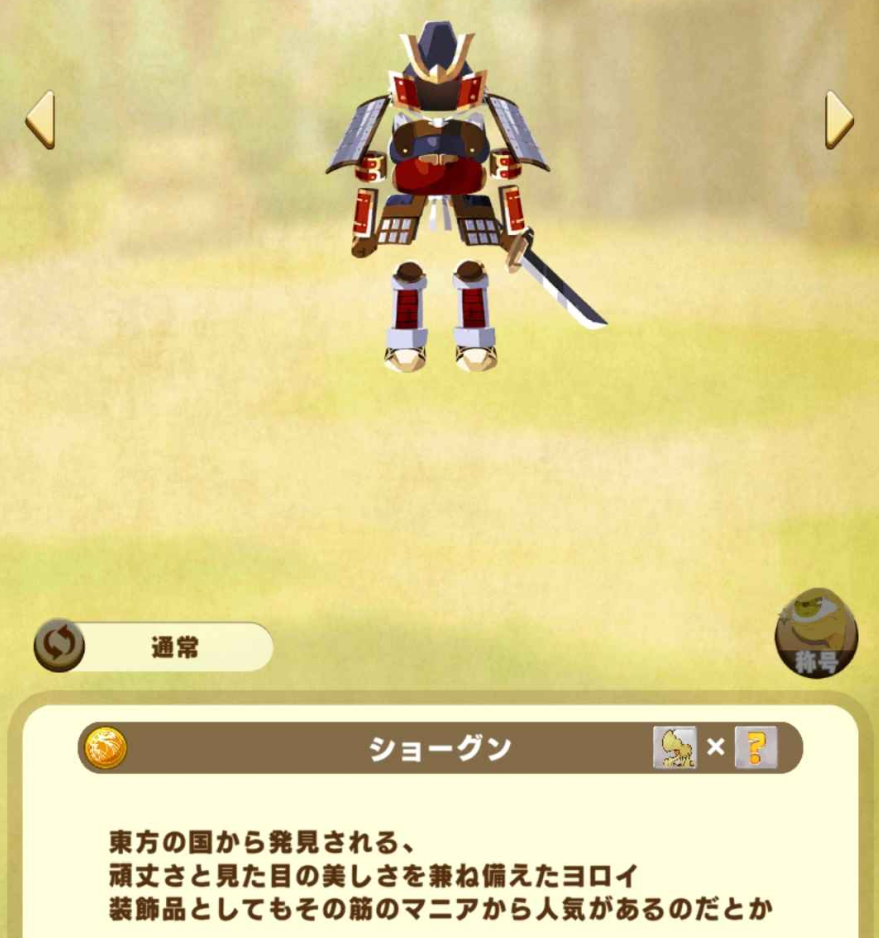Tap the question mark material icon
The width and height of the screenshot is (879, 938).
(x=755, y=747)
